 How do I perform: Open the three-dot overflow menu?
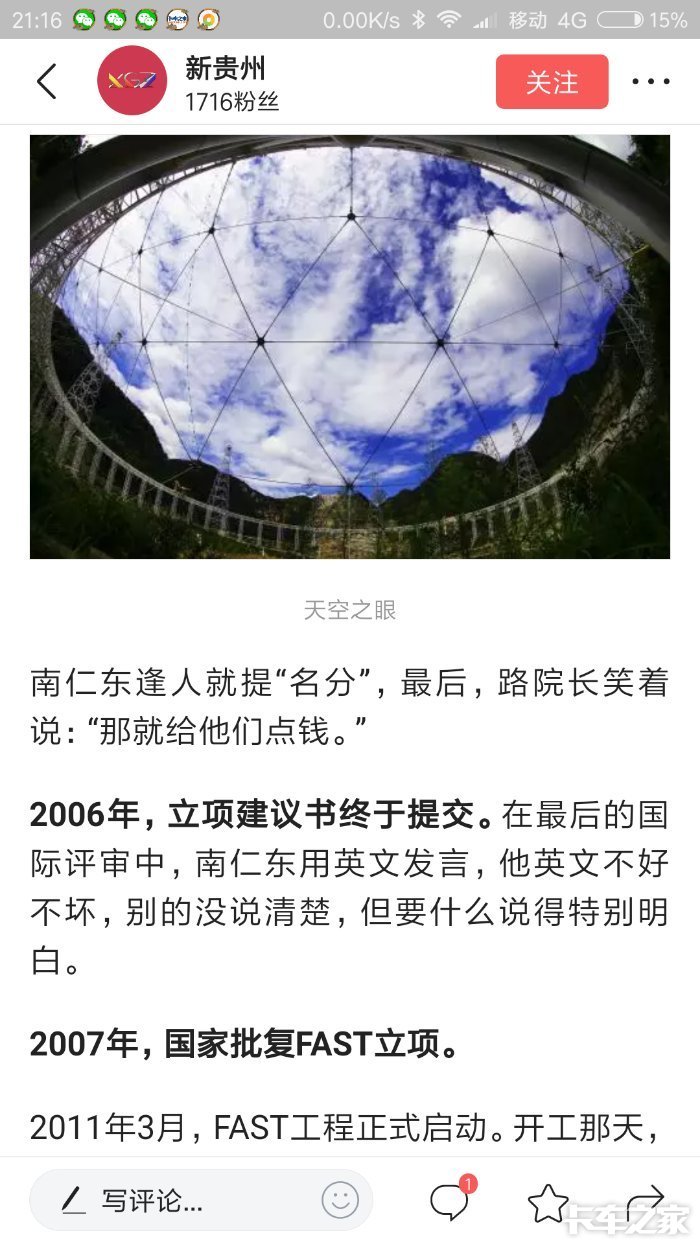(x=651, y=82)
